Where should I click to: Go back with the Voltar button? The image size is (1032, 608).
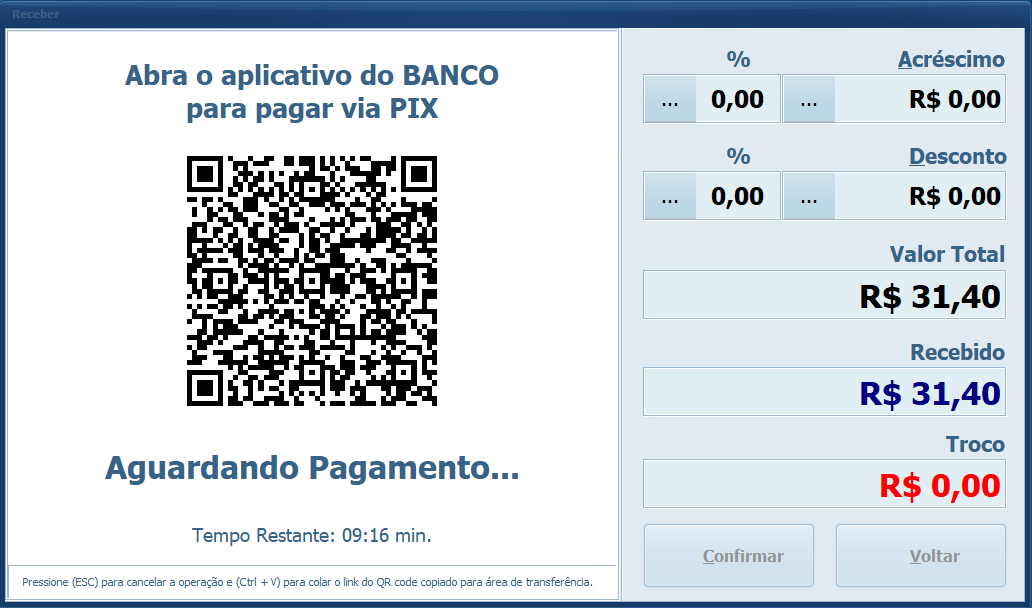click(920, 556)
